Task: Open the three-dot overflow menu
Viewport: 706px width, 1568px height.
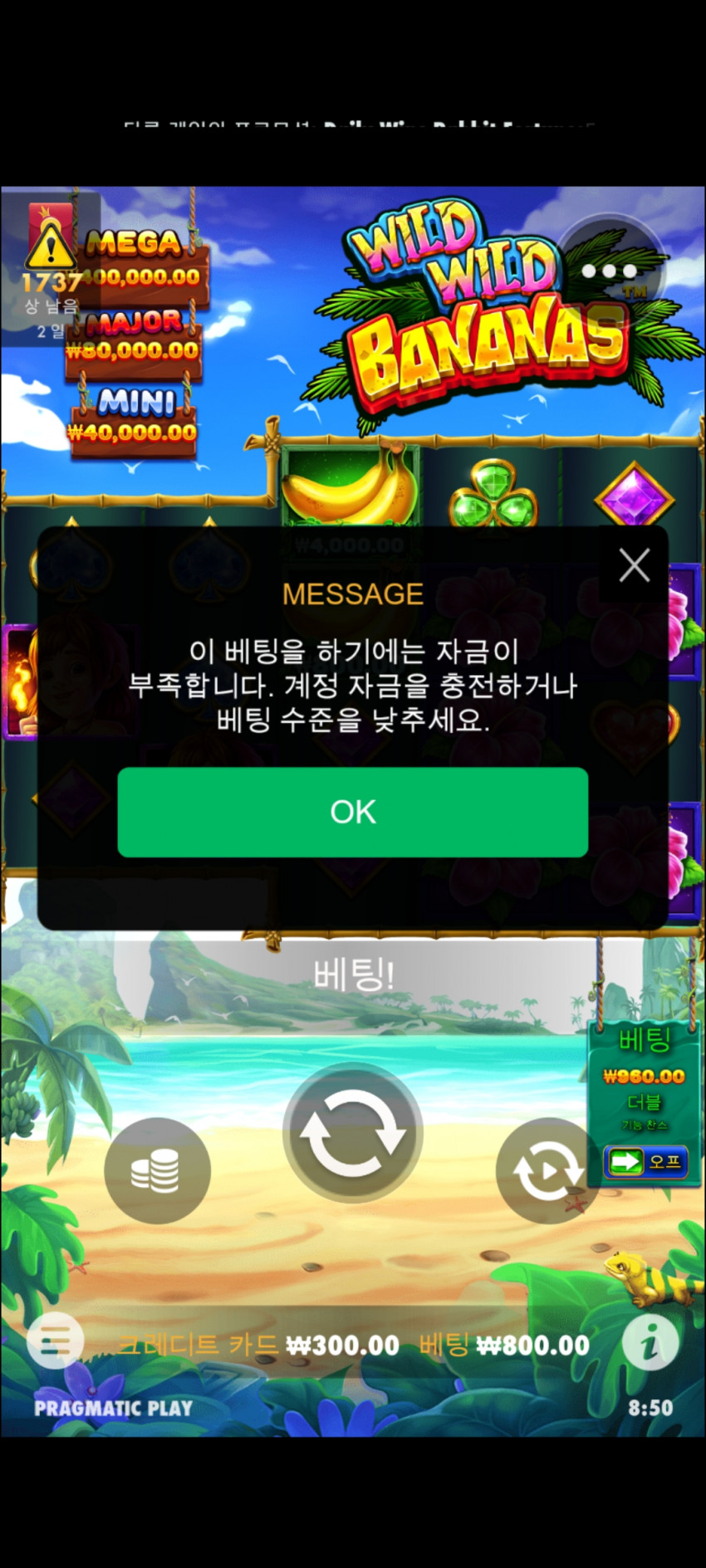Action: click(x=609, y=271)
